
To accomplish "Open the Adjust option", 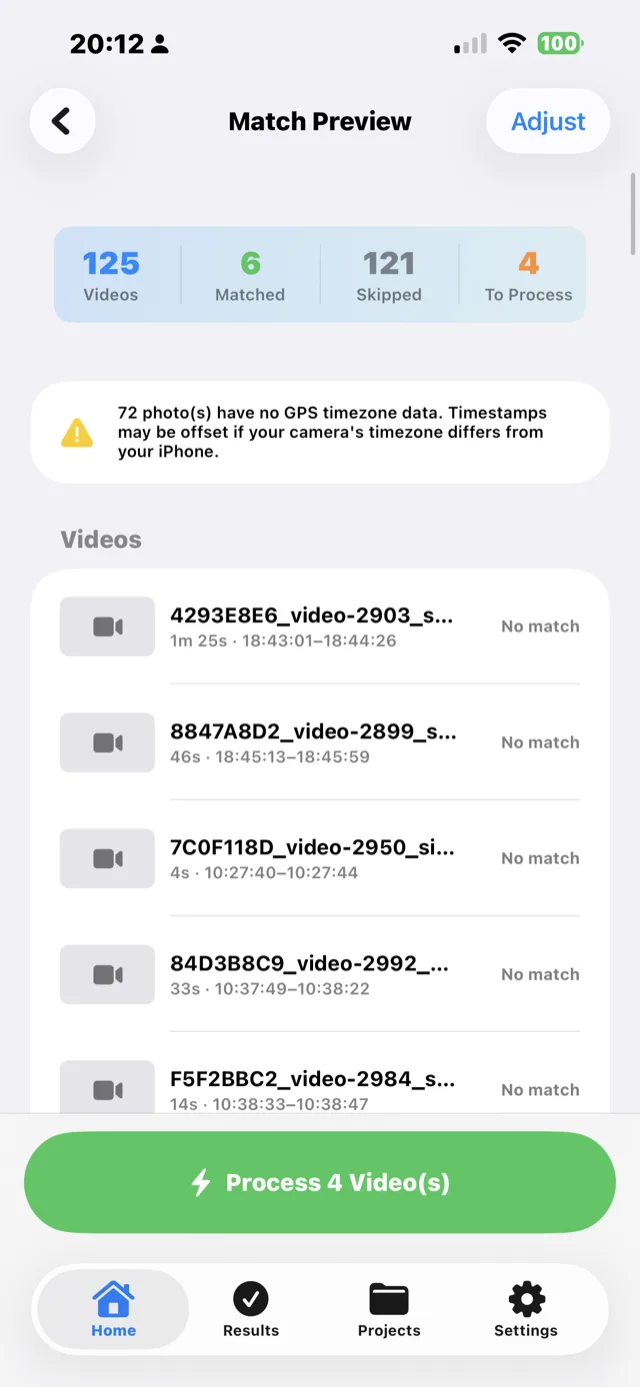I will click(548, 121).
